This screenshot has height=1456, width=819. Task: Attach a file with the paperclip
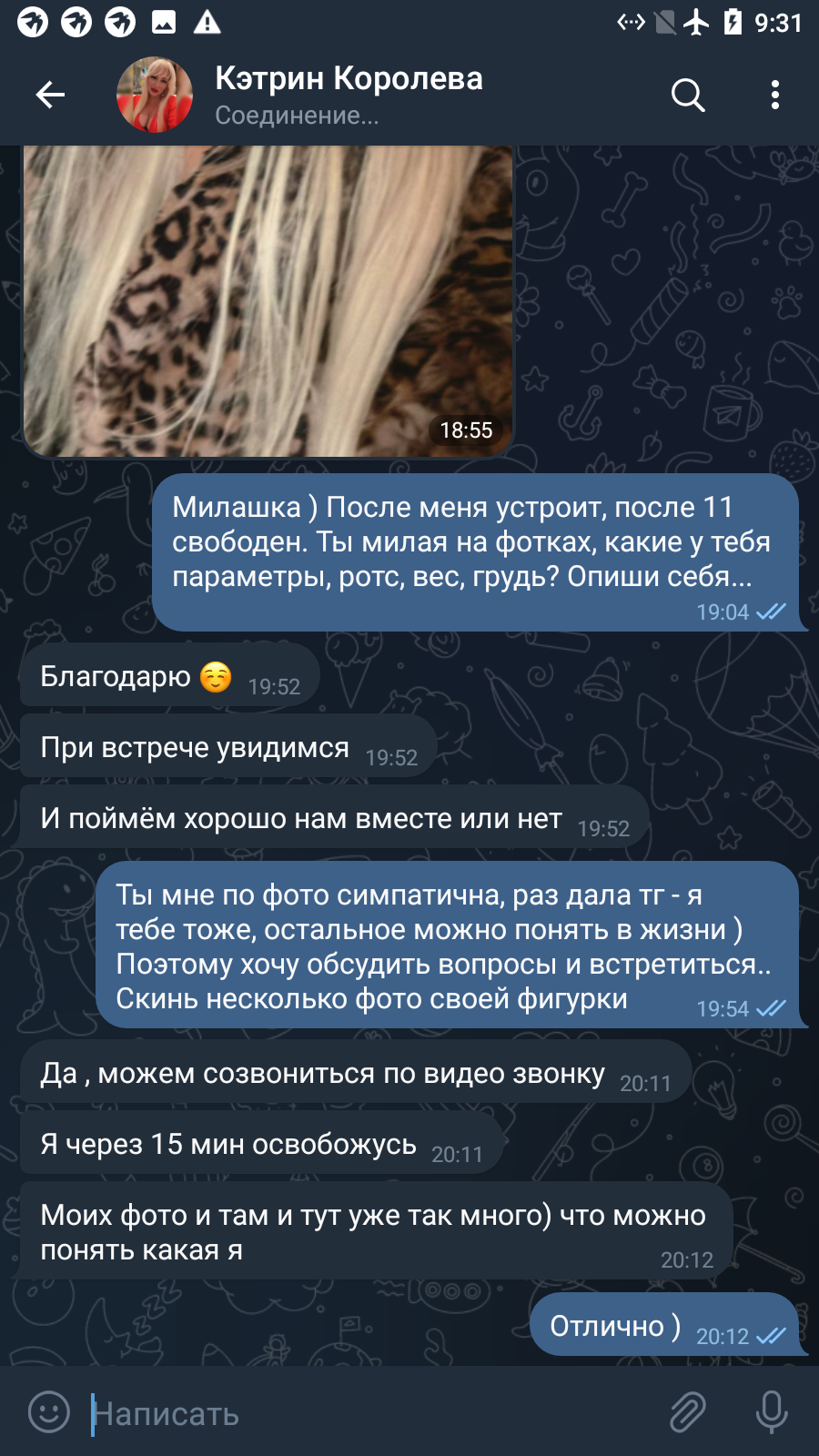(x=688, y=1412)
